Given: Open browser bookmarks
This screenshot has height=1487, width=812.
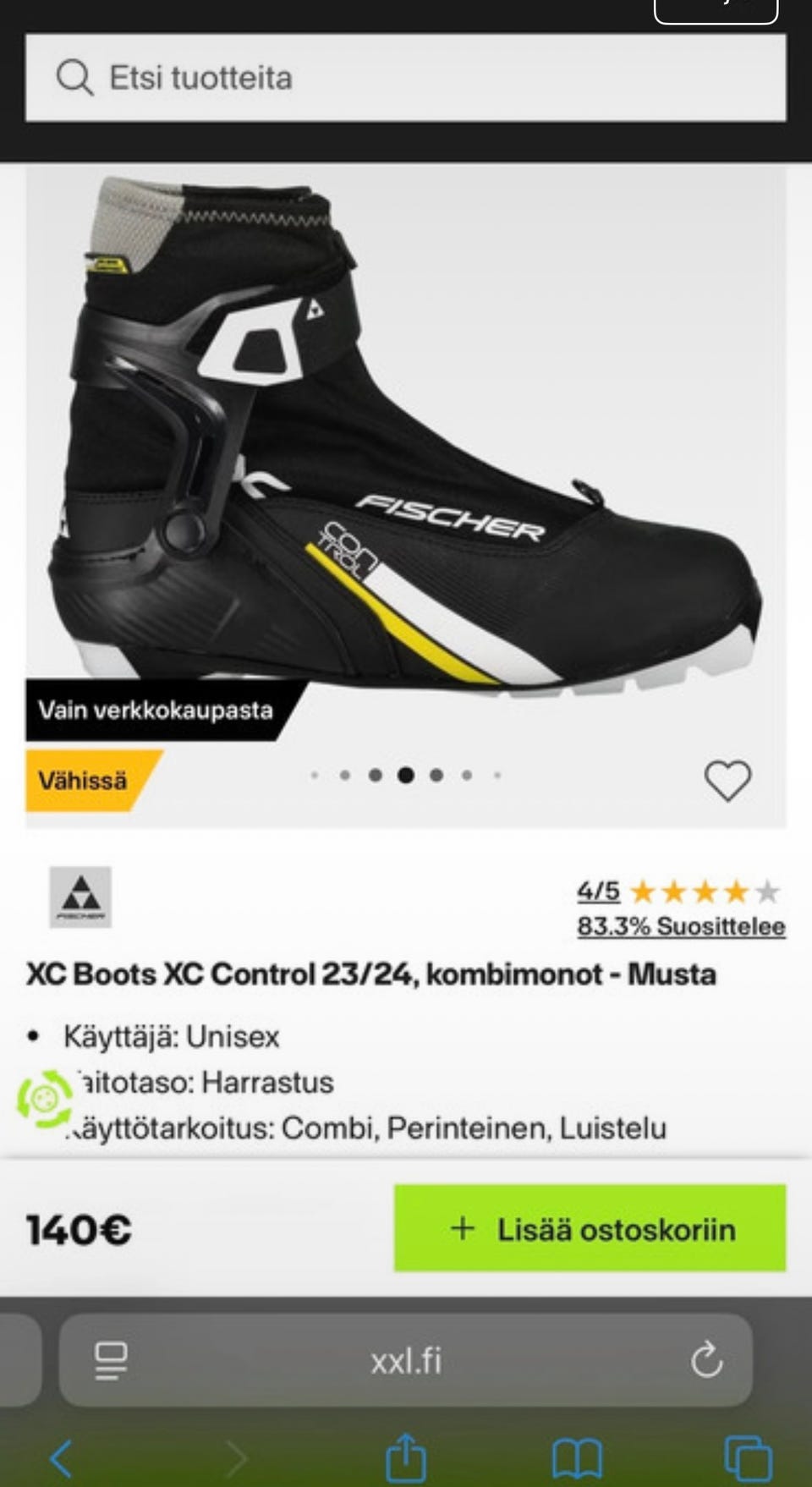Looking at the screenshot, I should click(x=576, y=1458).
